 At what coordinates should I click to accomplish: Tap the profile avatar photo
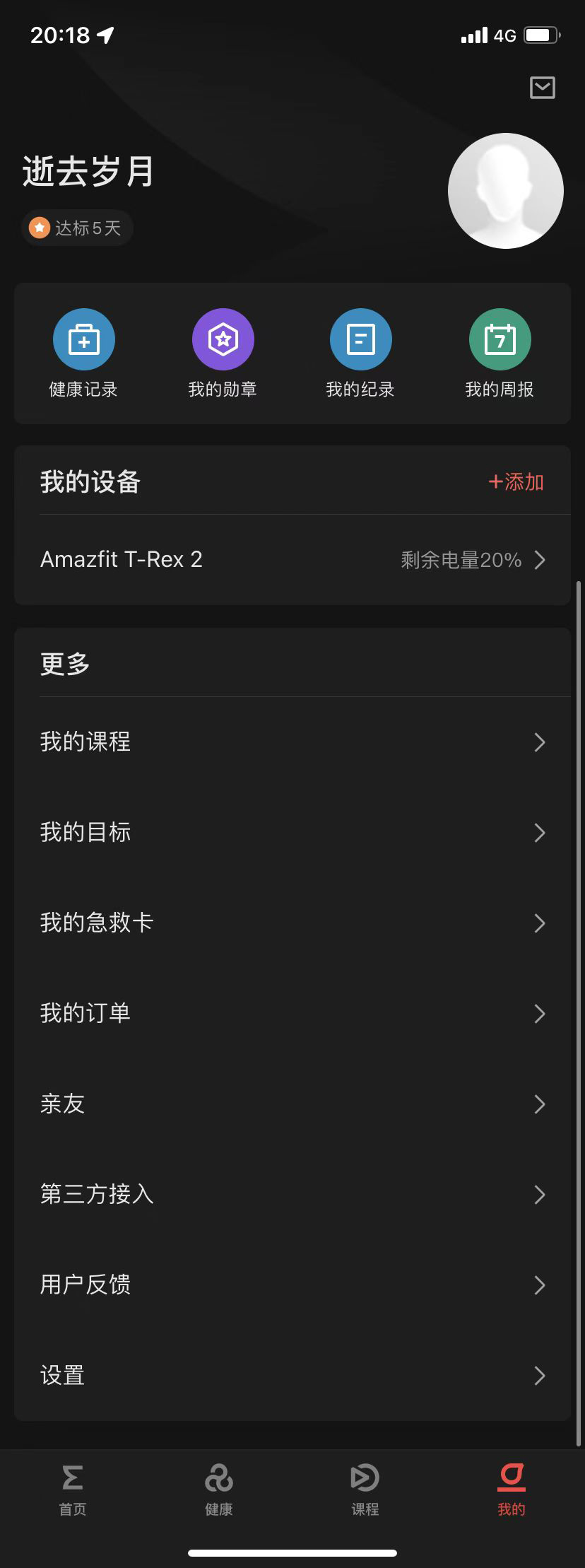[506, 190]
